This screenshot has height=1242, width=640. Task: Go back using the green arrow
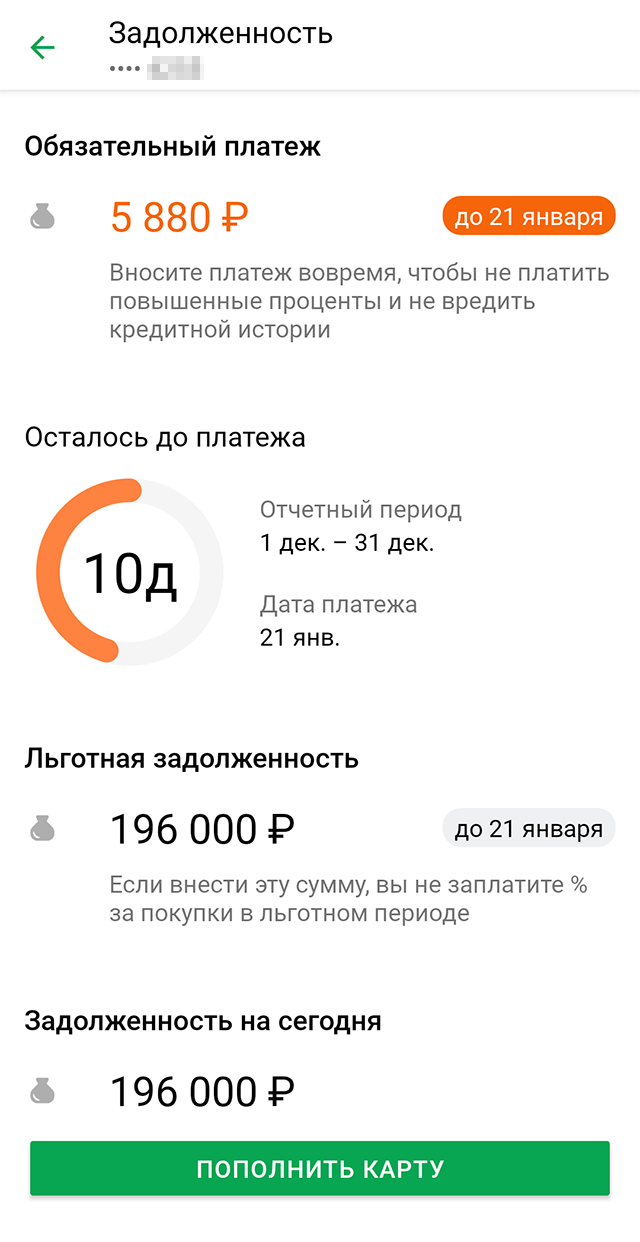point(43,47)
